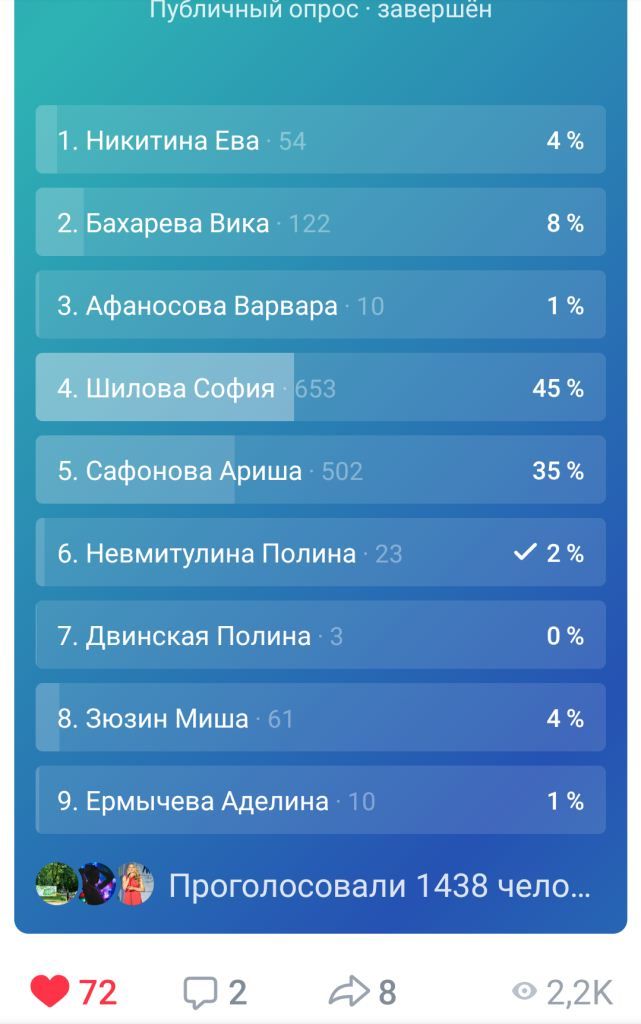Open the checked option Невмитулина Полина
The image size is (641, 1024).
point(320,552)
